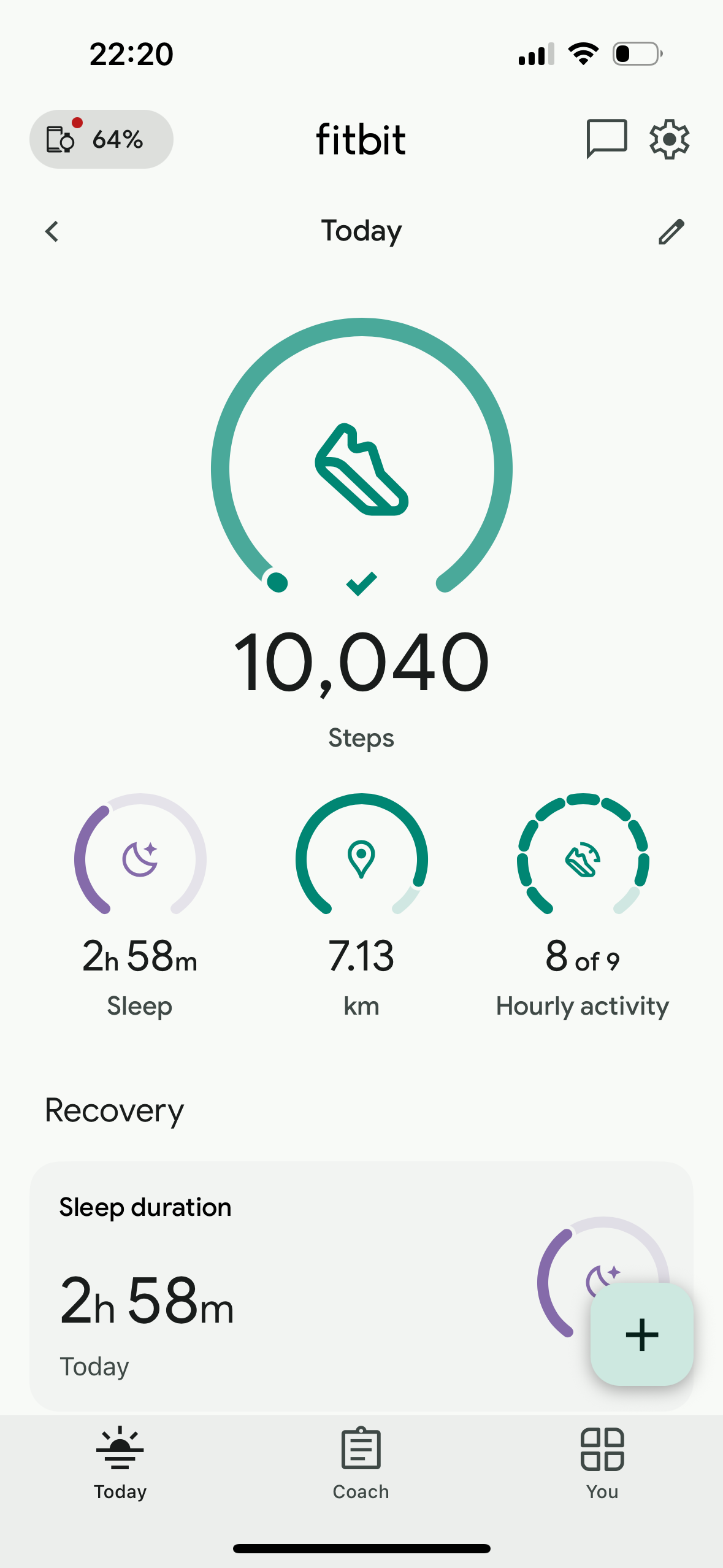Open the device battery 64% chip
This screenshot has height=1568, width=723.
coord(101,139)
